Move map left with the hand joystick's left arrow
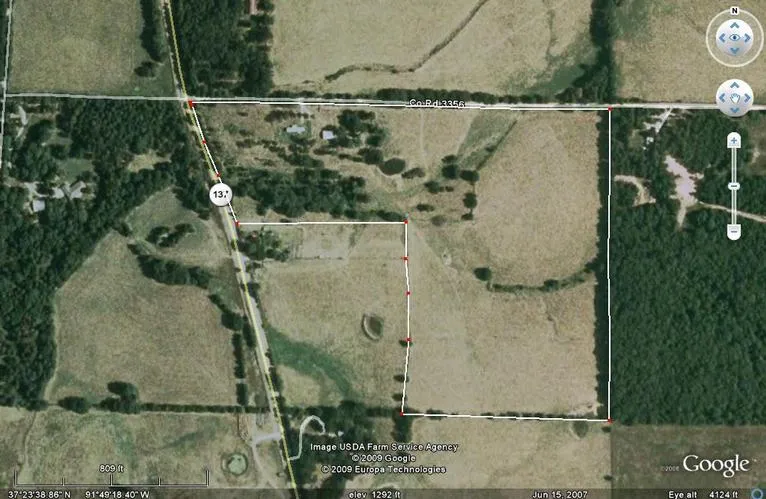 [722, 98]
